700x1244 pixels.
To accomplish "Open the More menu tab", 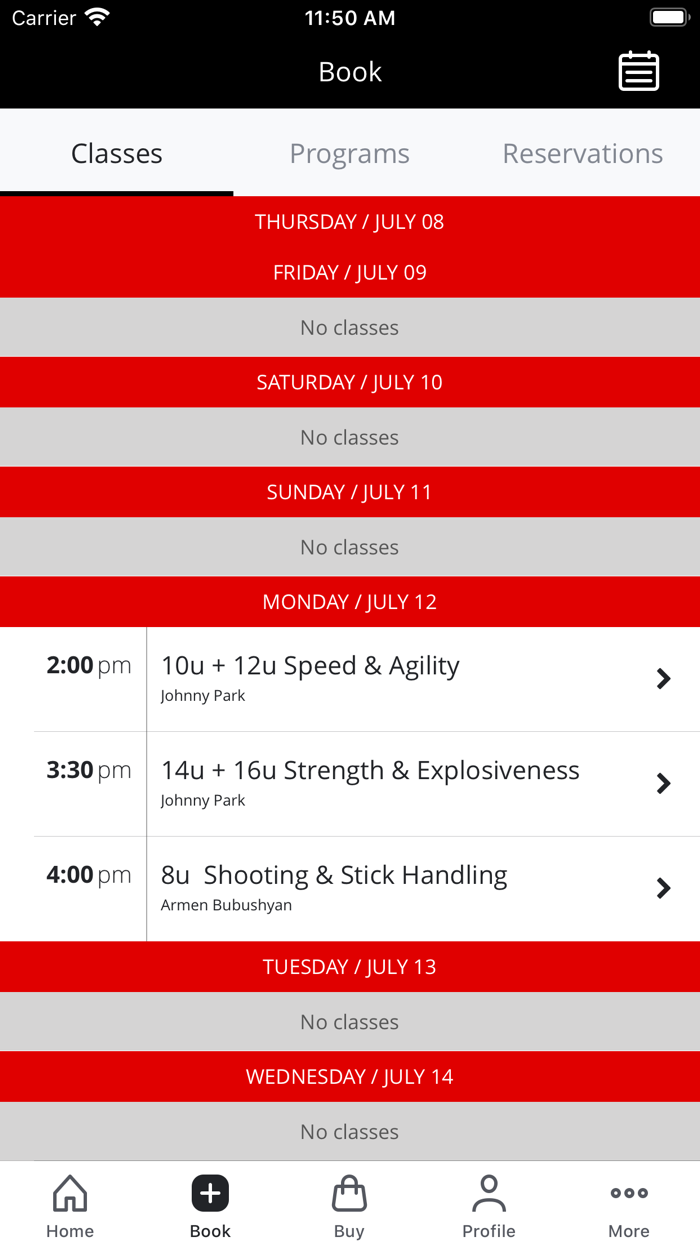I will coord(629,1206).
